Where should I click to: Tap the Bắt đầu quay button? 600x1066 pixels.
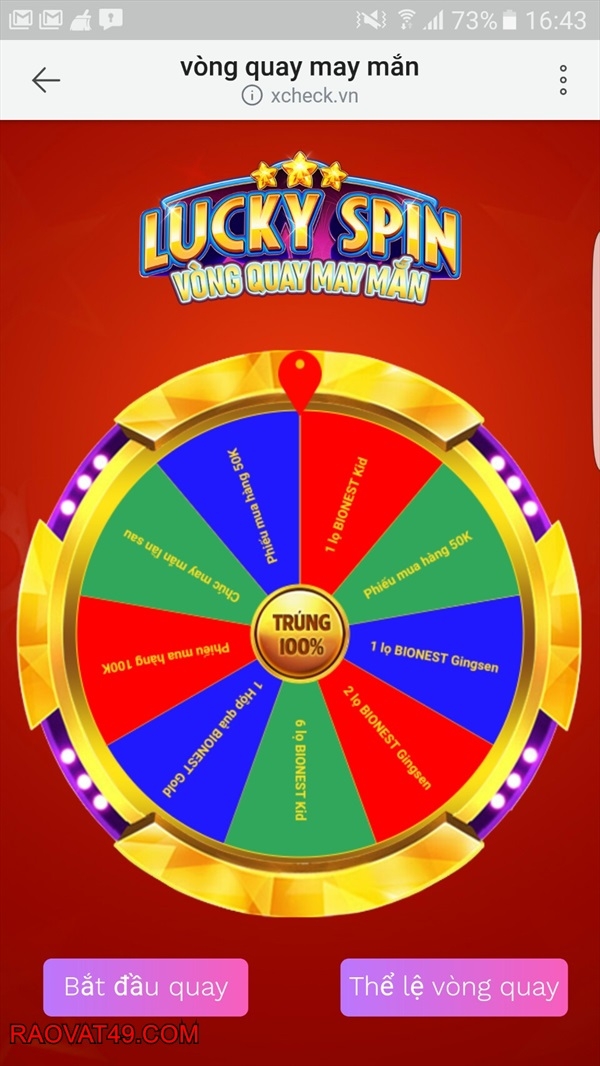(x=146, y=987)
